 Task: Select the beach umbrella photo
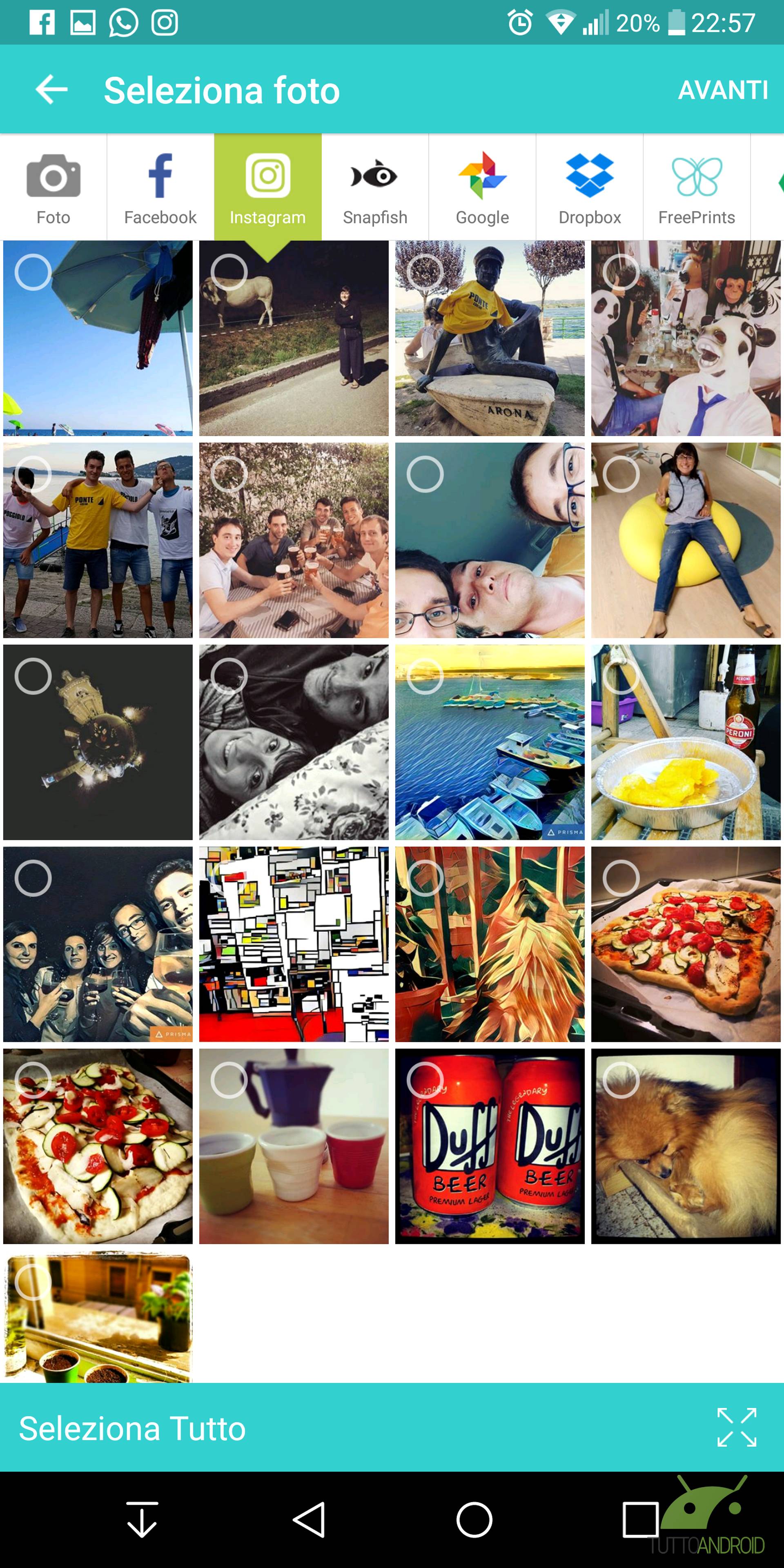(98, 339)
